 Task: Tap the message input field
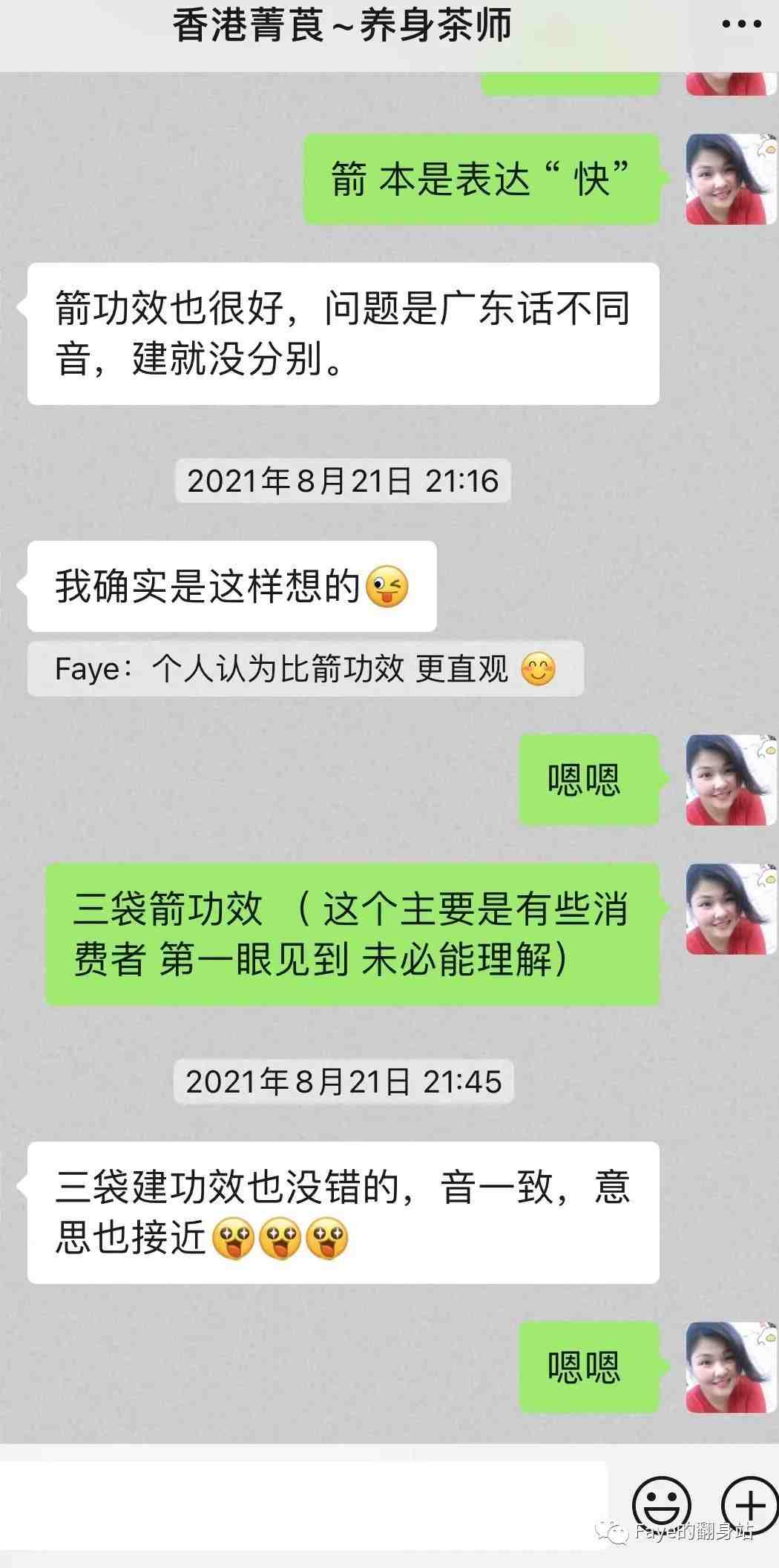(x=304, y=1506)
